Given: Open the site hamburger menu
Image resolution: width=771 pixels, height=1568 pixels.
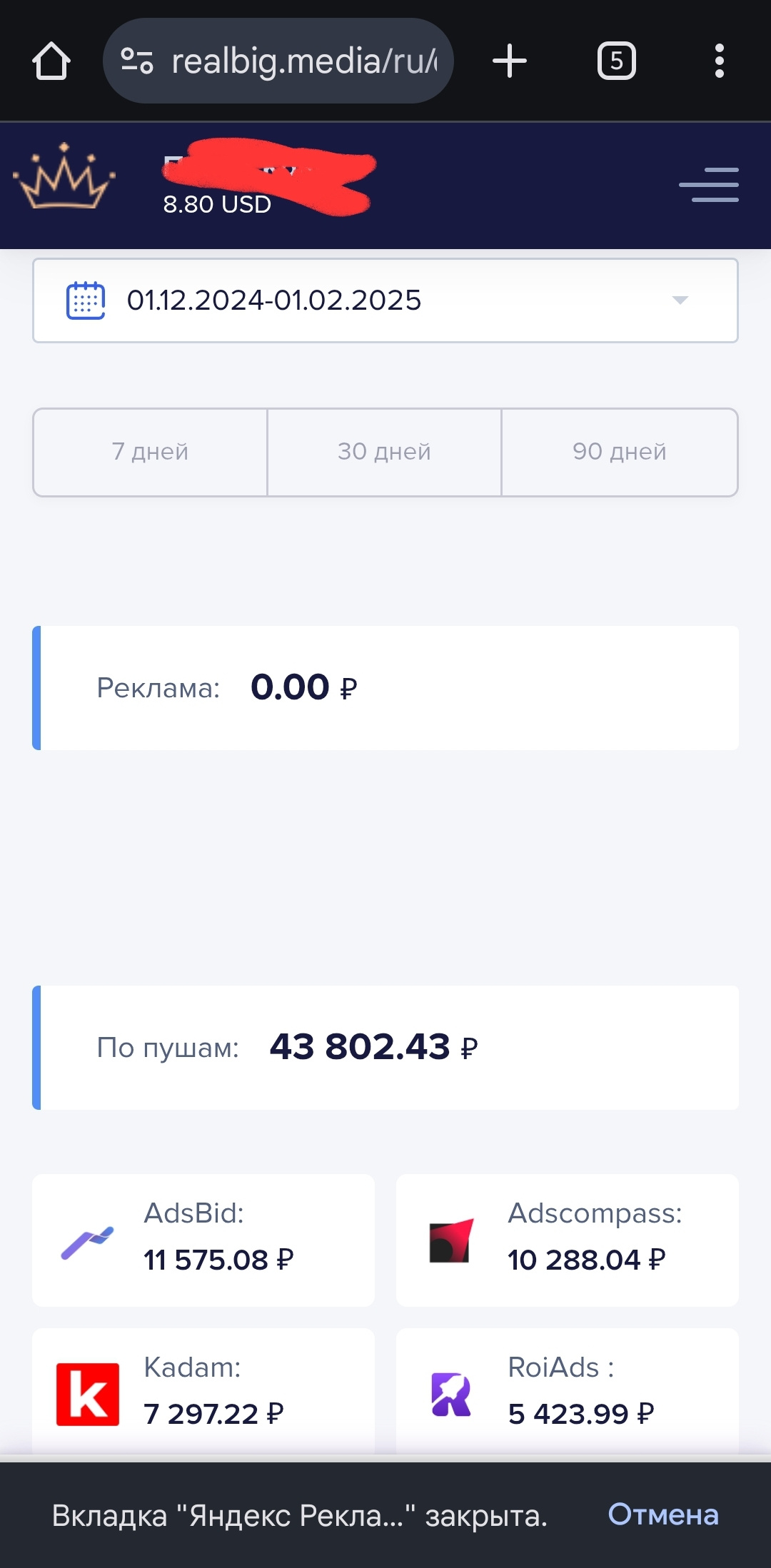Looking at the screenshot, I should (708, 186).
